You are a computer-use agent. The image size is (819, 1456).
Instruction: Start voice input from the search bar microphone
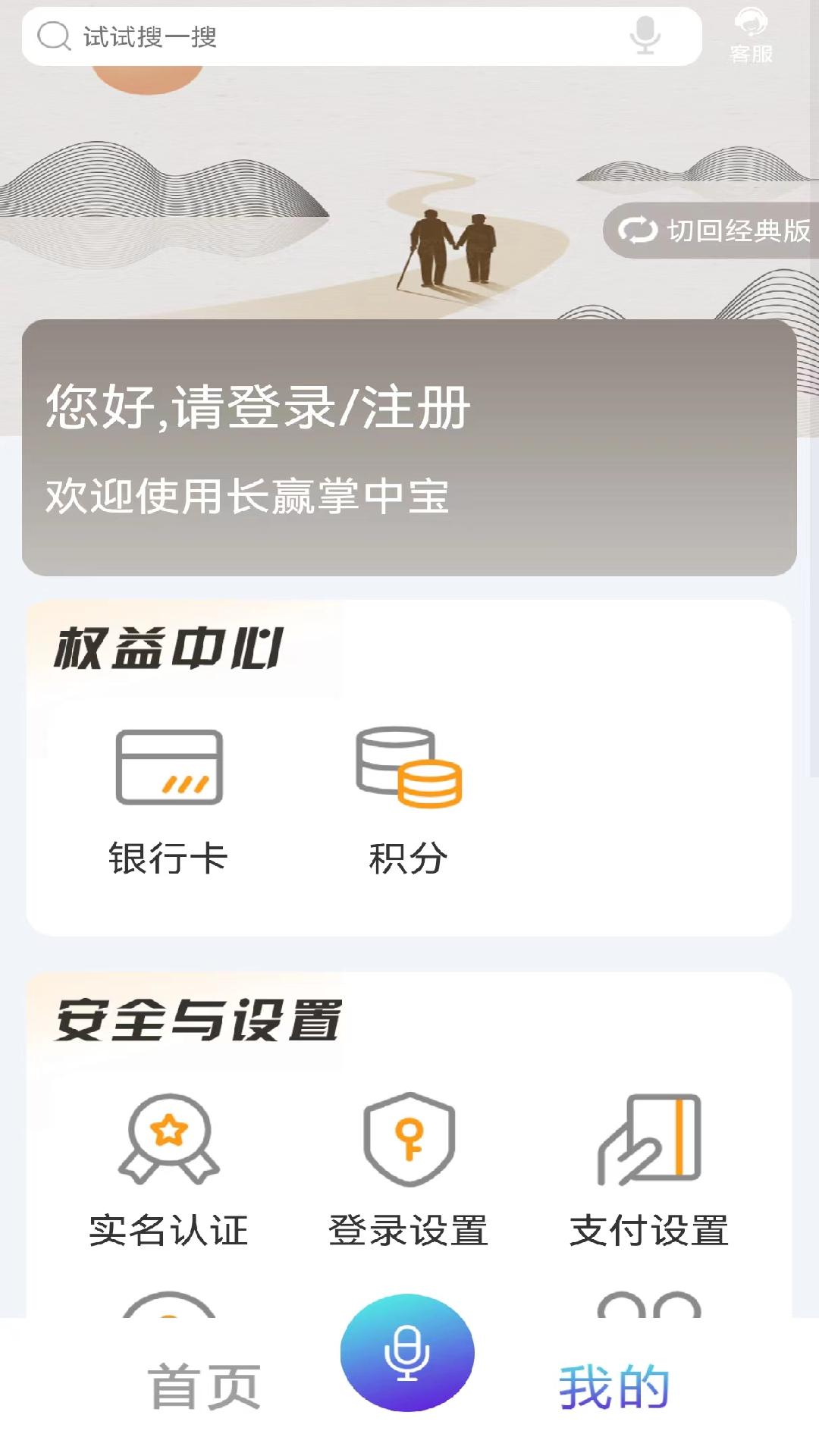pyautogui.click(x=645, y=36)
